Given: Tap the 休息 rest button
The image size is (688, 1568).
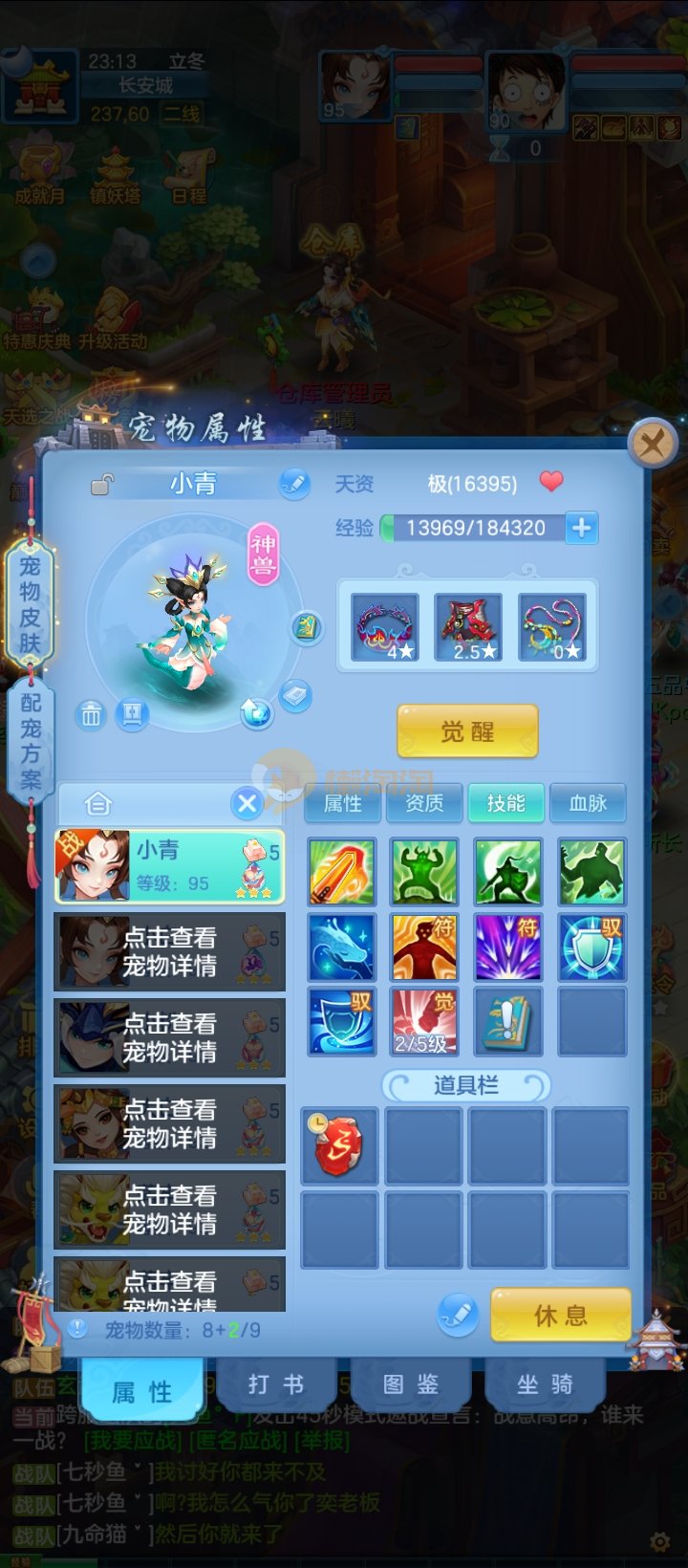Looking at the screenshot, I should [x=561, y=1316].
